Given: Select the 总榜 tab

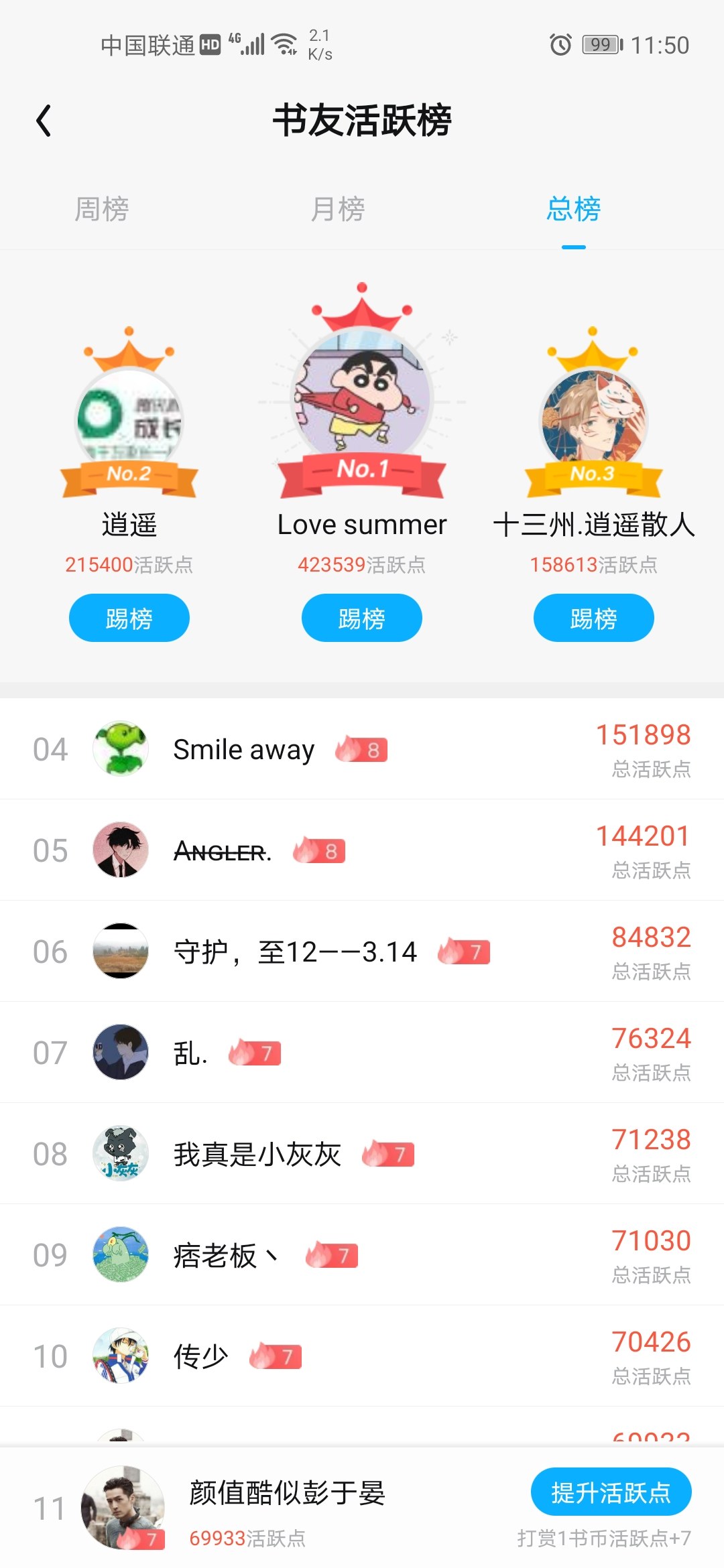Looking at the screenshot, I should [x=573, y=209].
